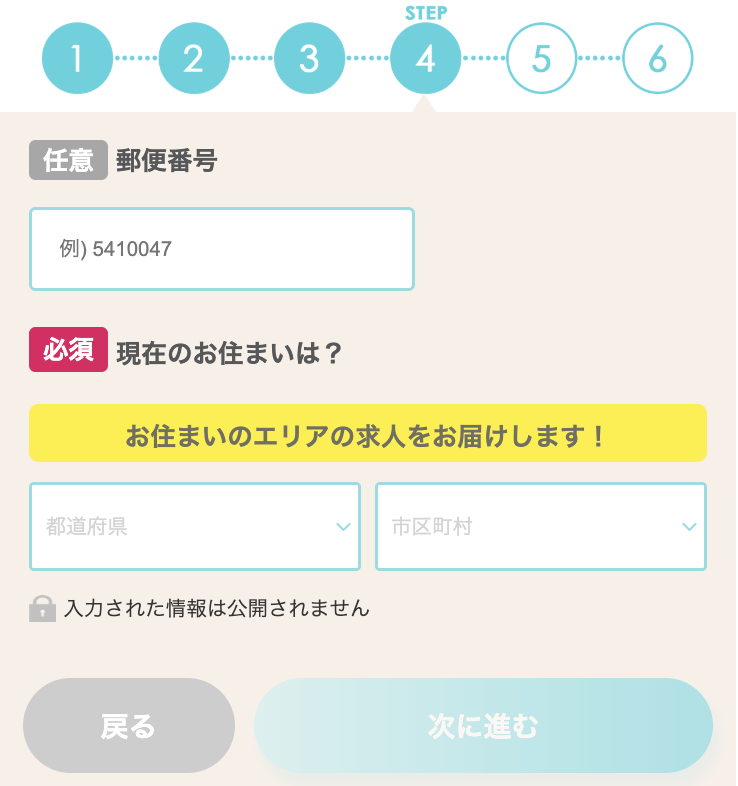Click the 戻る back button
The width and height of the screenshot is (738, 786).
(x=128, y=726)
